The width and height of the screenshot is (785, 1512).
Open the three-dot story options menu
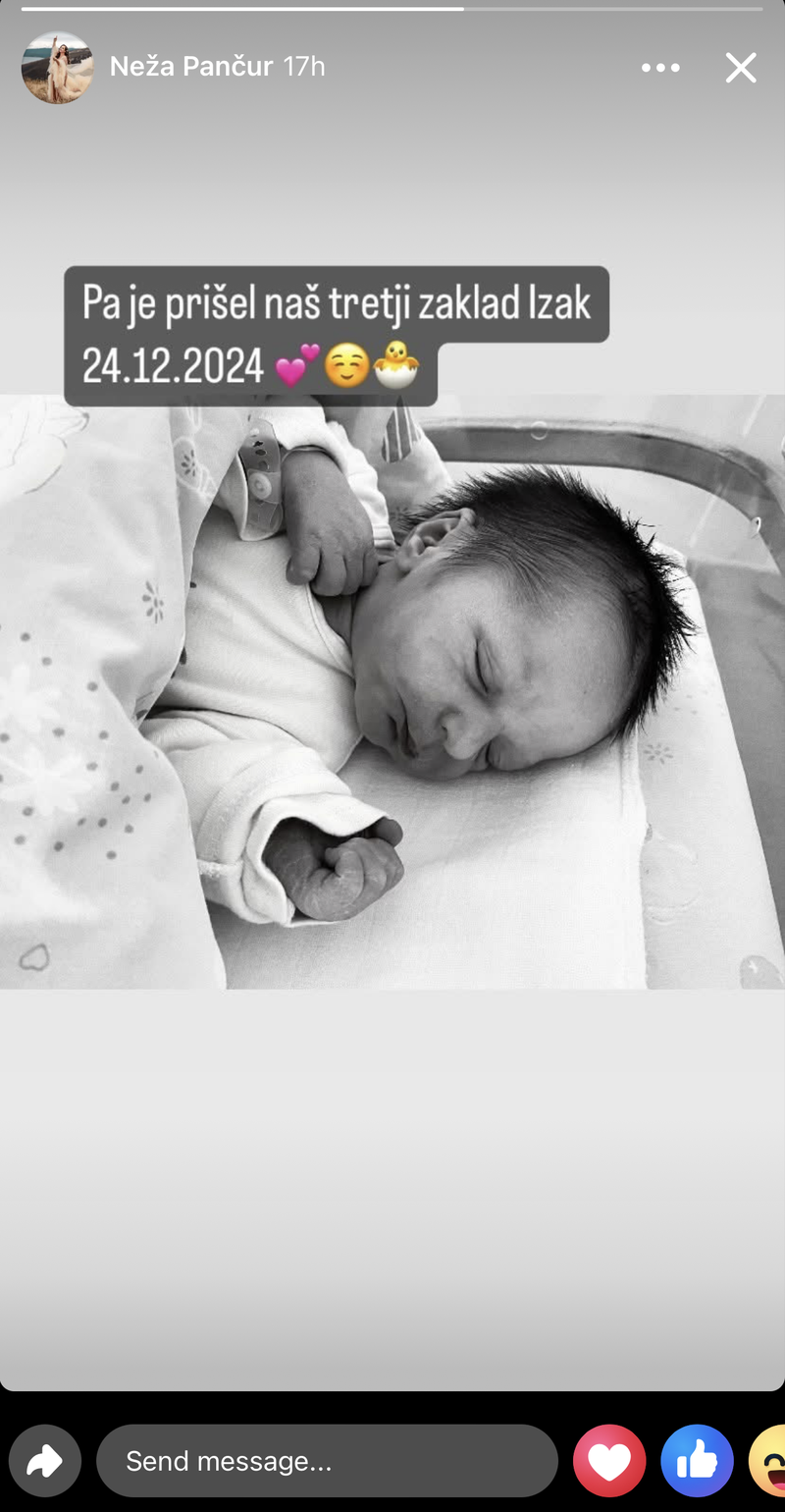(660, 68)
